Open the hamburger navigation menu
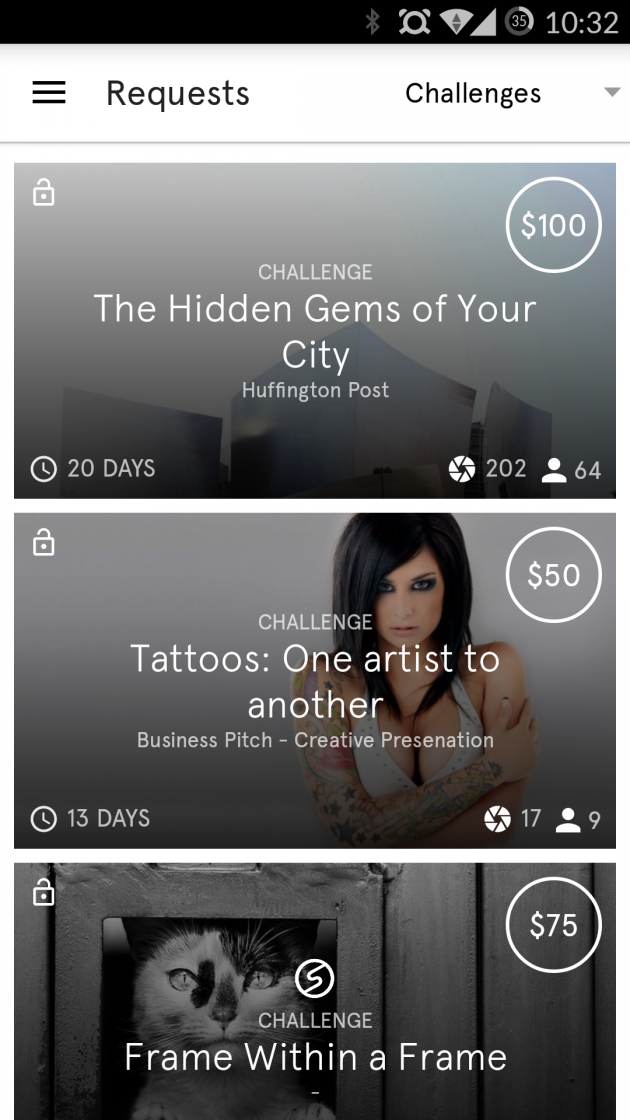Image resolution: width=630 pixels, height=1120 pixels. [x=49, y=93]
